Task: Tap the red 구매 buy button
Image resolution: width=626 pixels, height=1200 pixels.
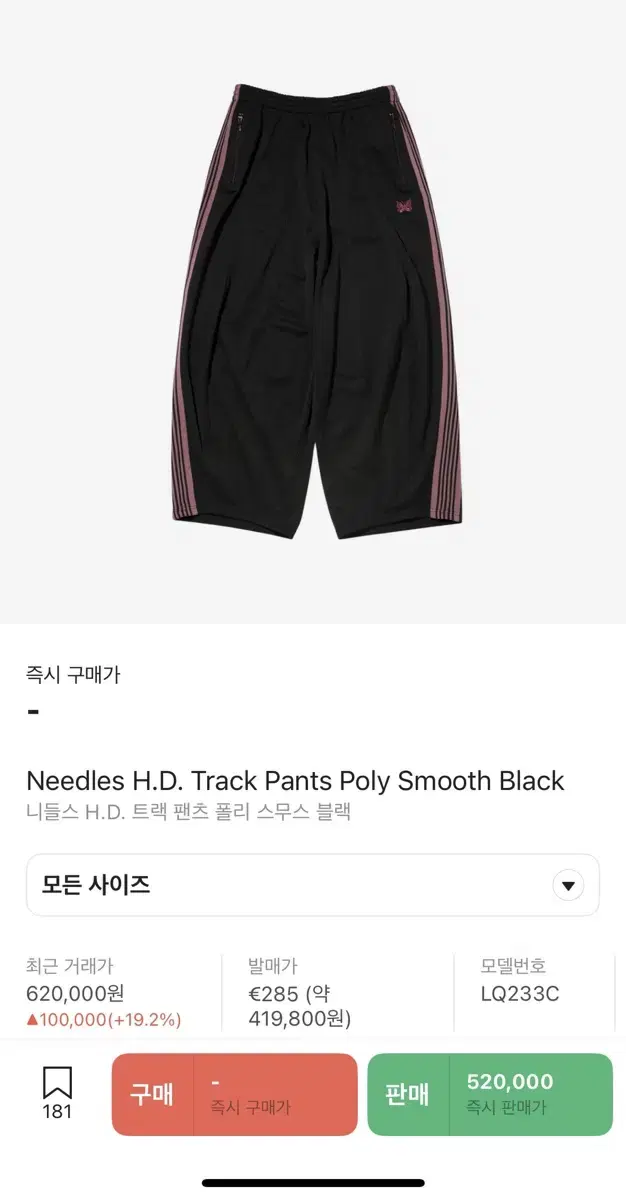Action: [x=234, y=1094]
